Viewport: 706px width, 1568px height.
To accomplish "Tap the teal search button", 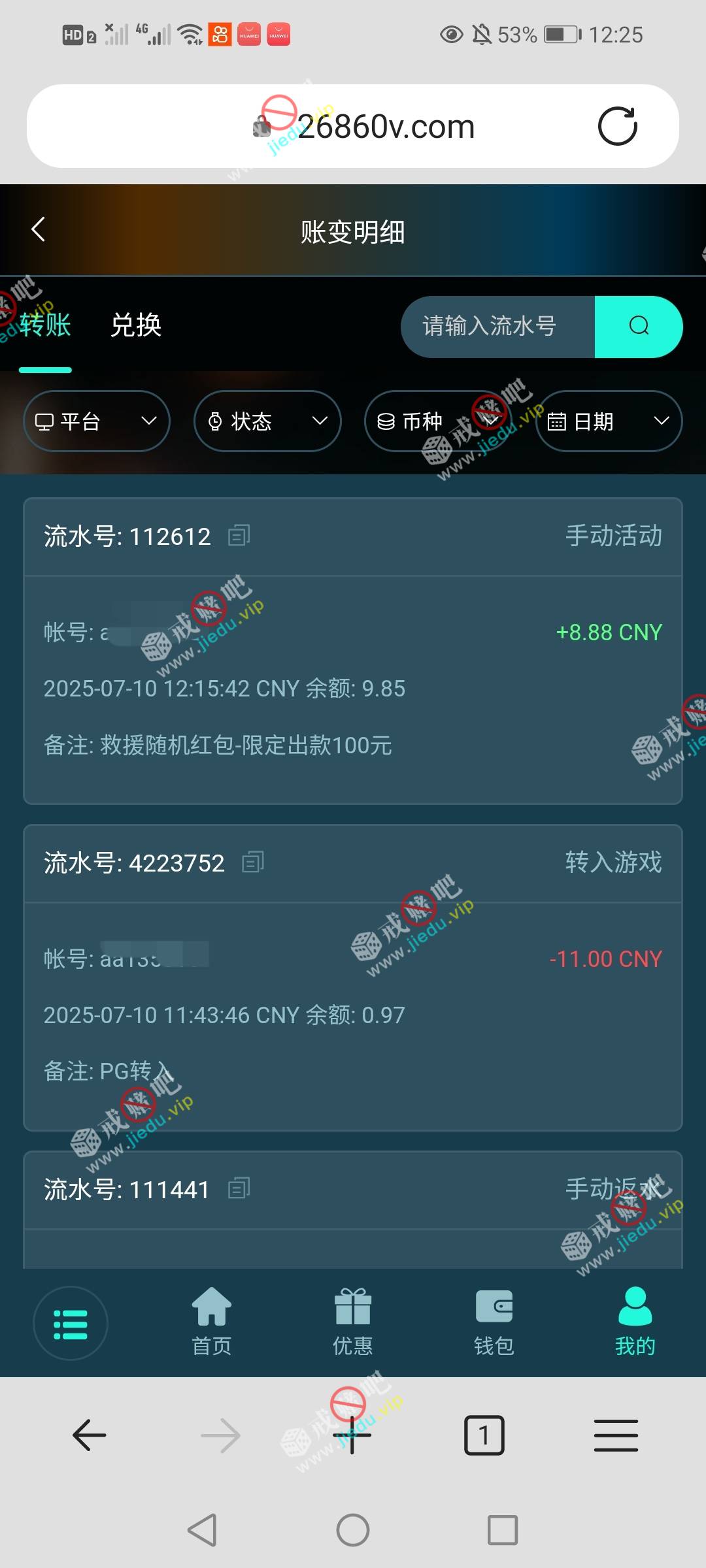I will pyautogui.click(x=638, y=326).
